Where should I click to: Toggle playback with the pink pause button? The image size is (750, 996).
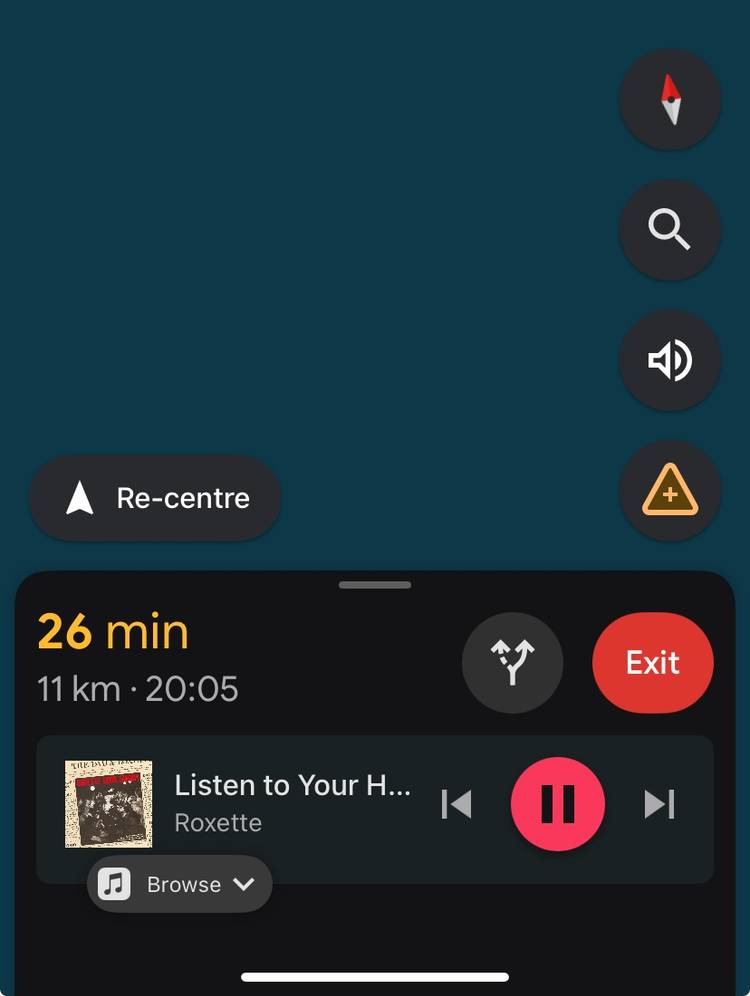558,804
